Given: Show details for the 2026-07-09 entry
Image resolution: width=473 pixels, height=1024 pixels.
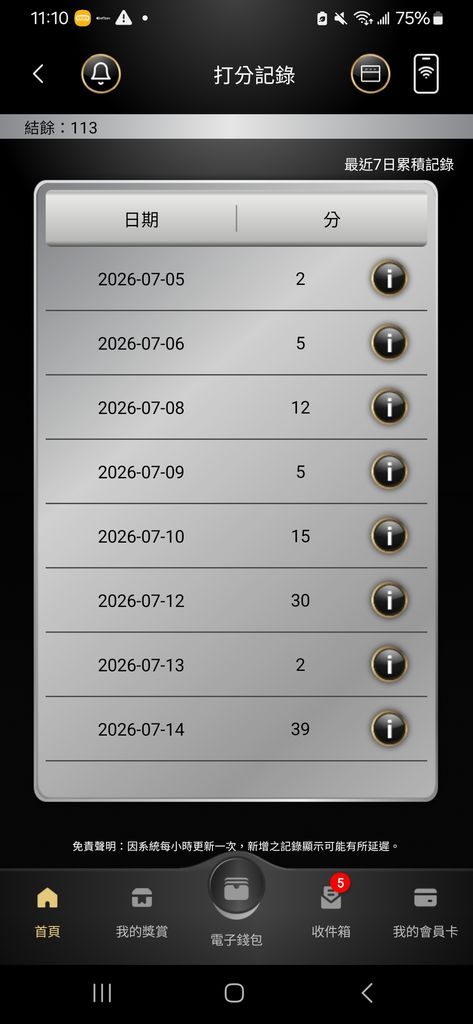Looking at the screenshot, I should tap(389, 472).
